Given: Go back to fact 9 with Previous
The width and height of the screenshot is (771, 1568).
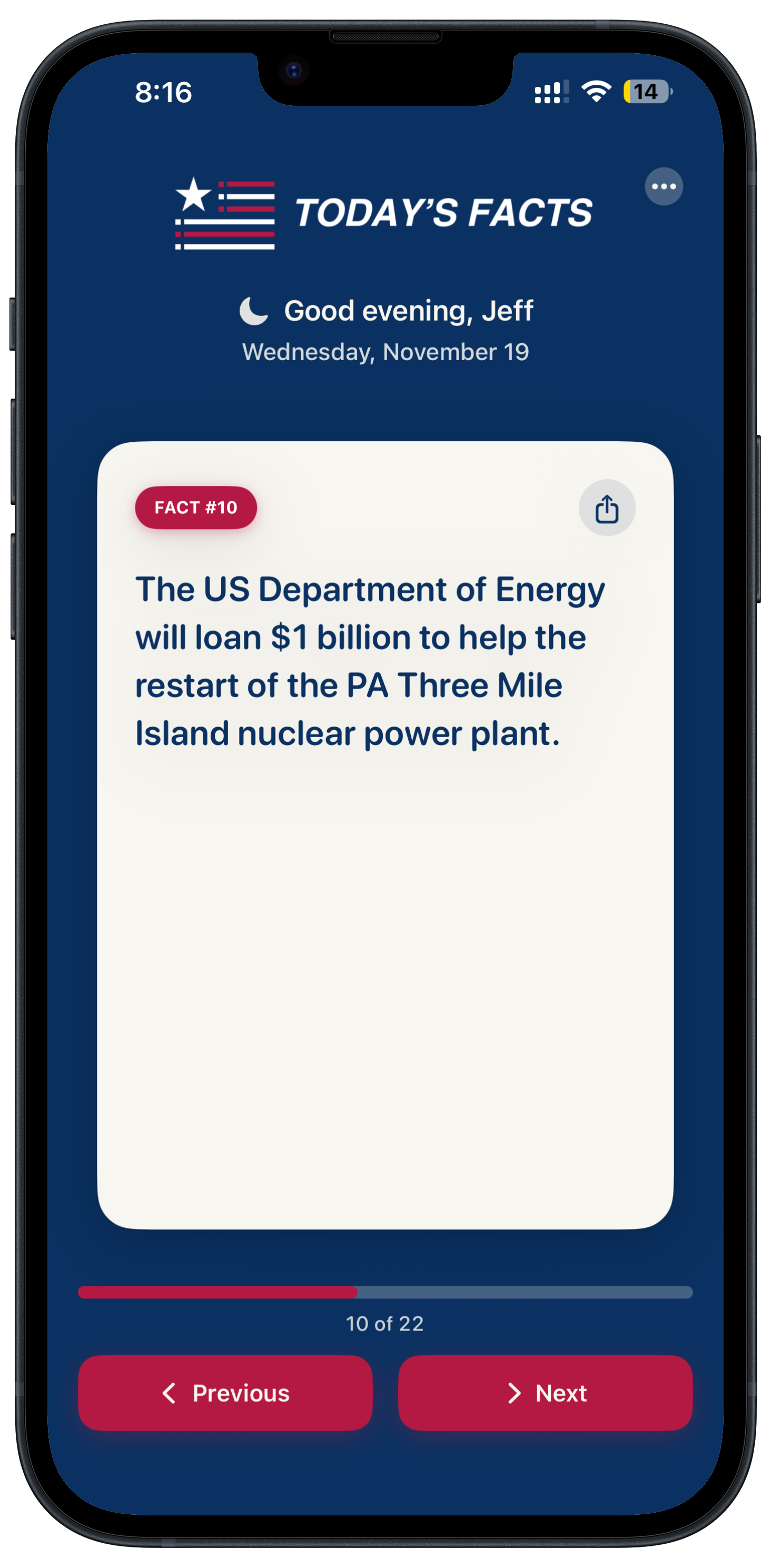Looking at the screenshot, I should pyautogui.click(x=225, y=1393).
